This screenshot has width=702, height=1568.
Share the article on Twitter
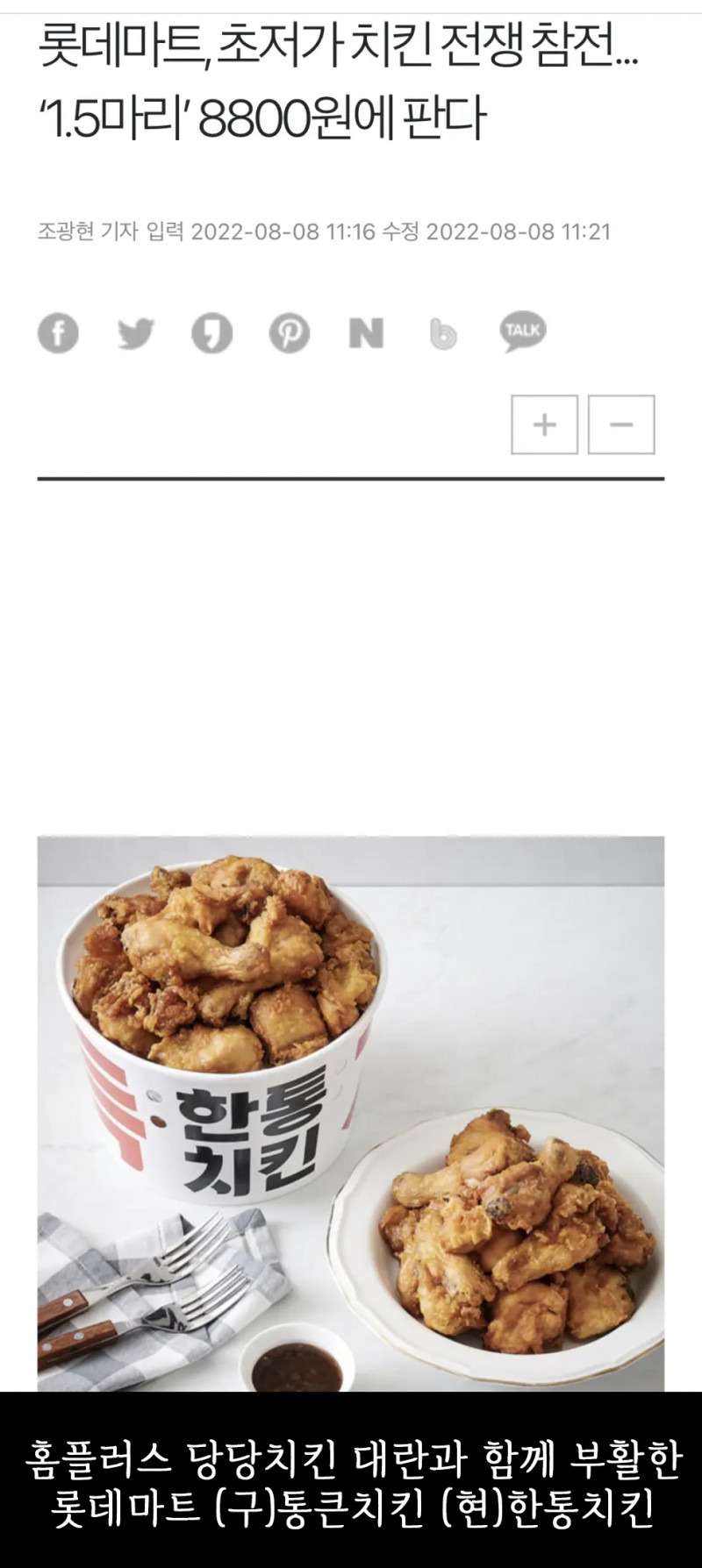click(135, 333)
